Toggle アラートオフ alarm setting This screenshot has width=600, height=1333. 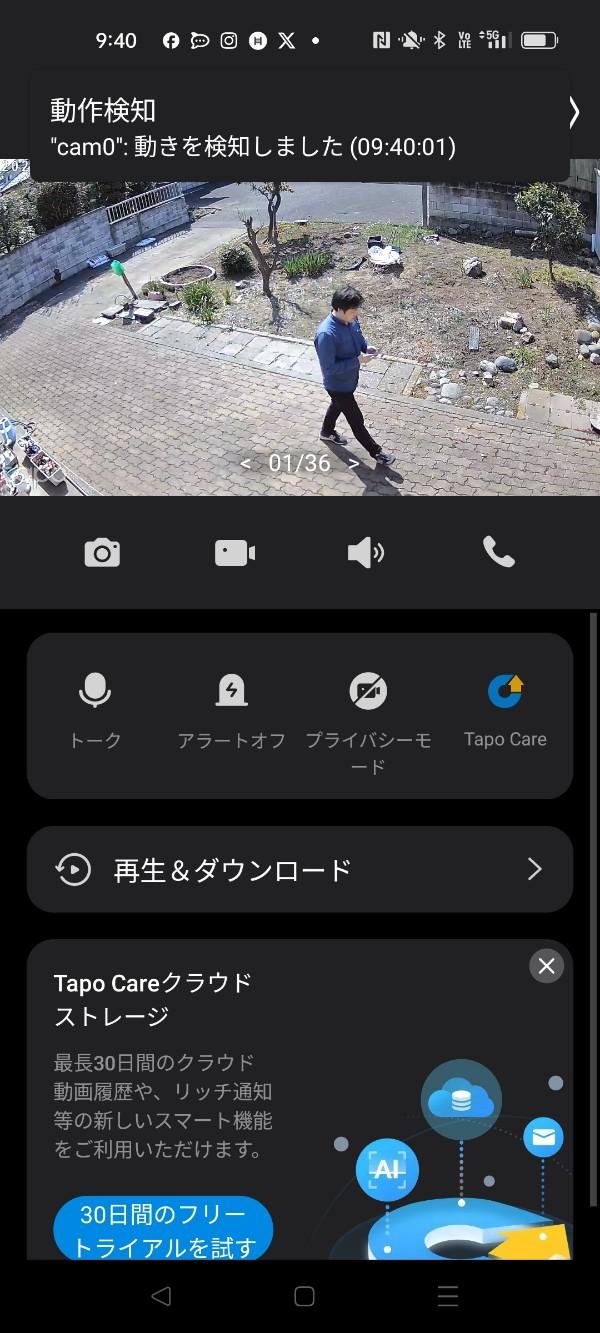point(231,708)
